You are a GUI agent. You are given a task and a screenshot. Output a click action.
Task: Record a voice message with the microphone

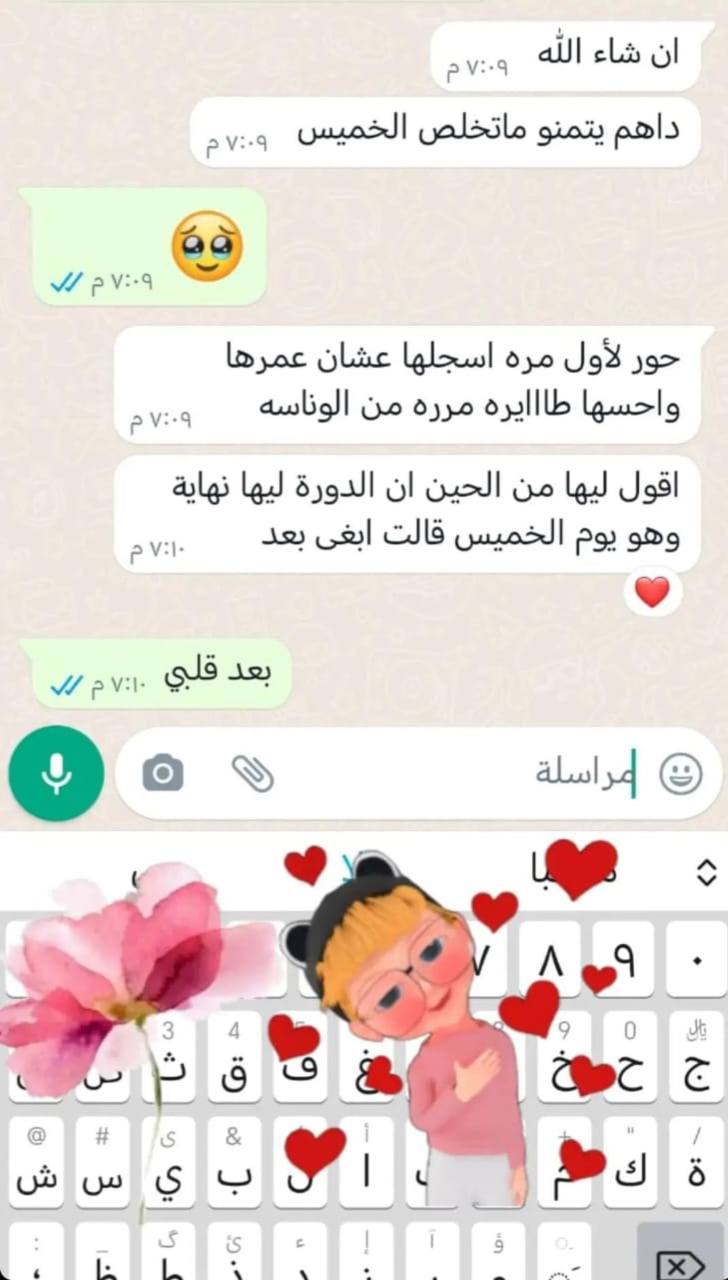(56, 773)
